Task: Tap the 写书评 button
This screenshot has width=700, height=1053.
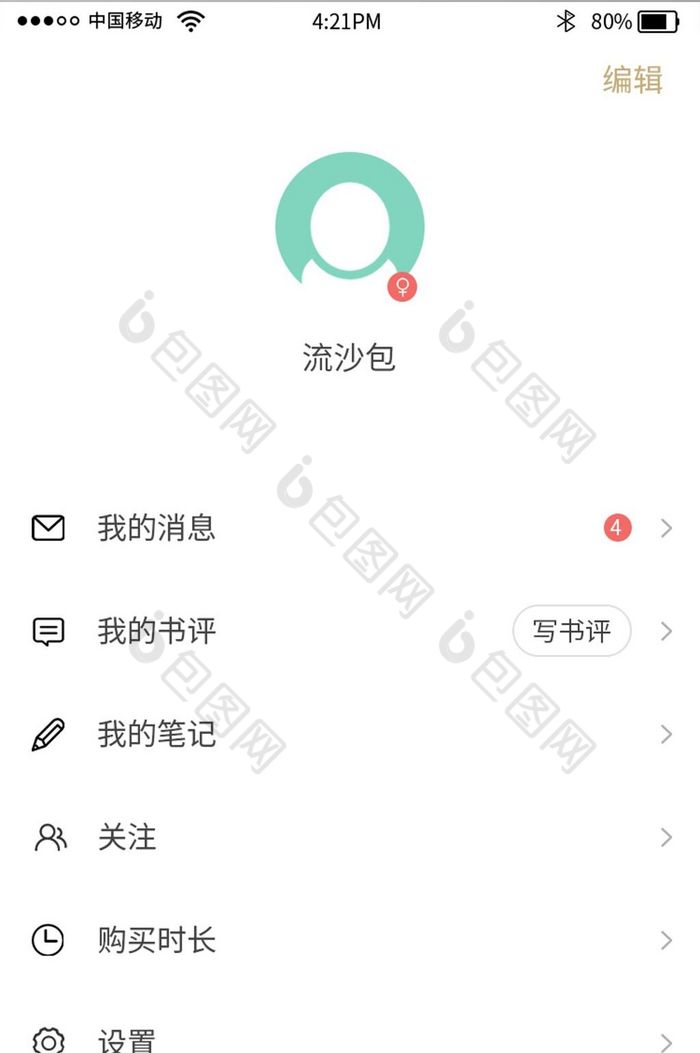Action: point(571,631)
